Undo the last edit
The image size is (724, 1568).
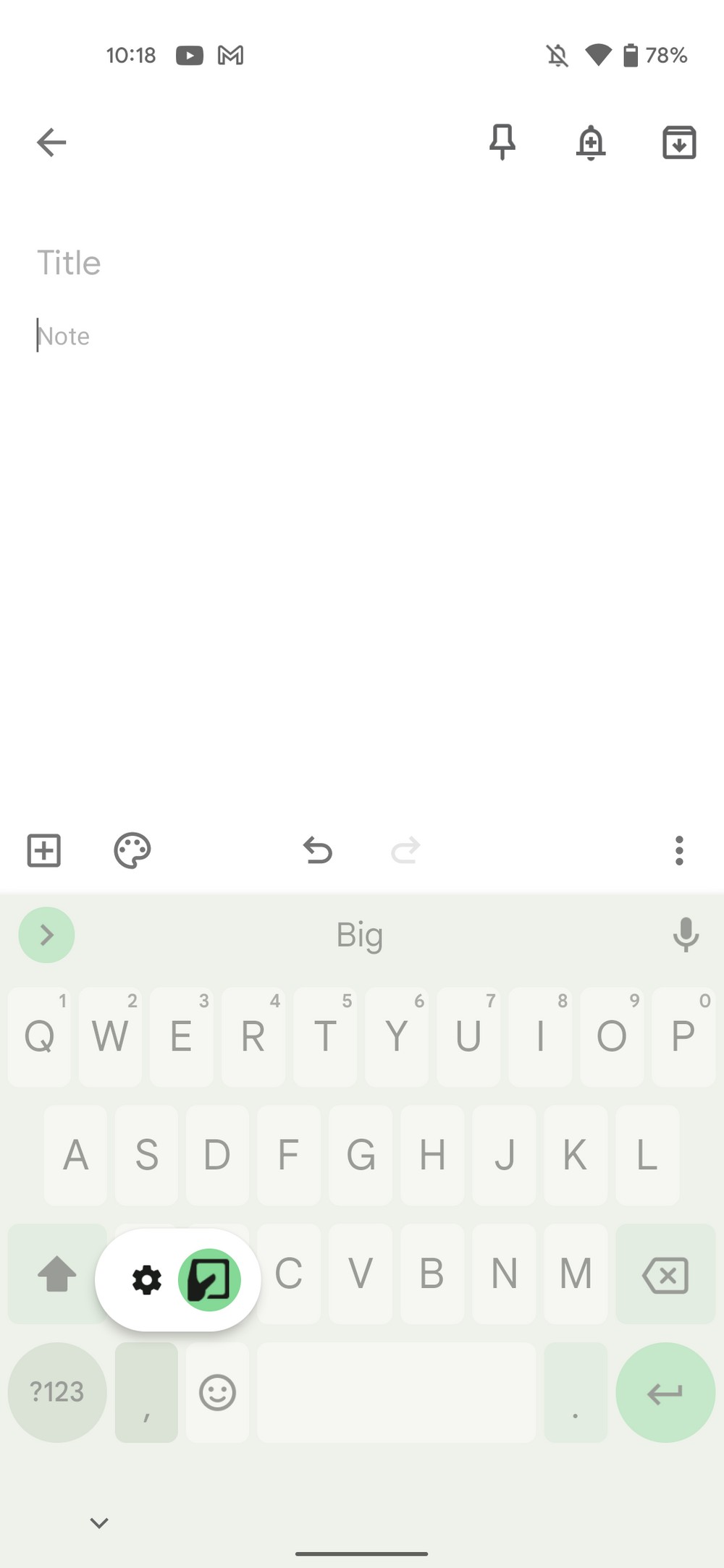[317, 850]
